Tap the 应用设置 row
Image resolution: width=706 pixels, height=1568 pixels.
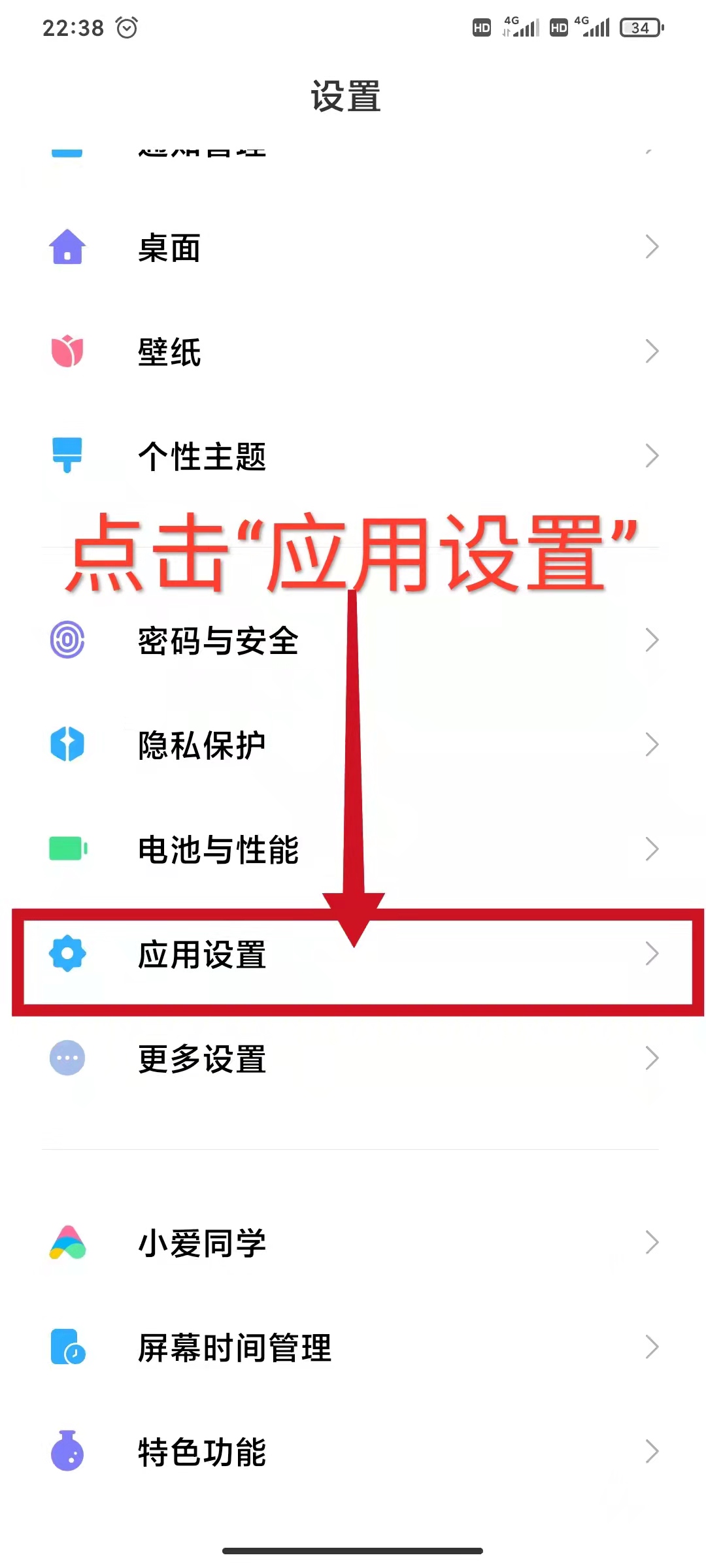click(x=353, y=955)
